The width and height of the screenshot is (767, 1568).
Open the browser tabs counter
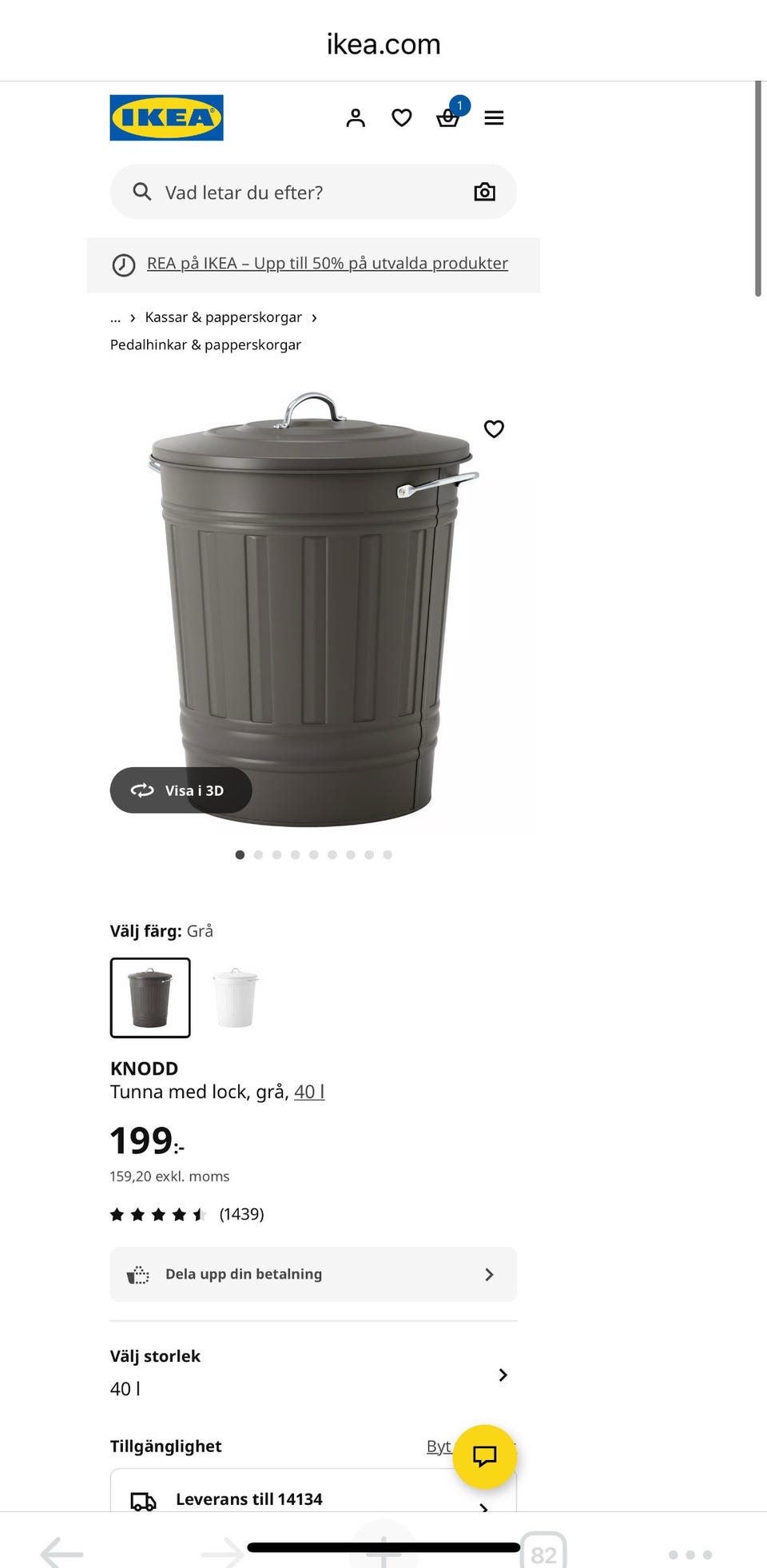coord(543,1551)
